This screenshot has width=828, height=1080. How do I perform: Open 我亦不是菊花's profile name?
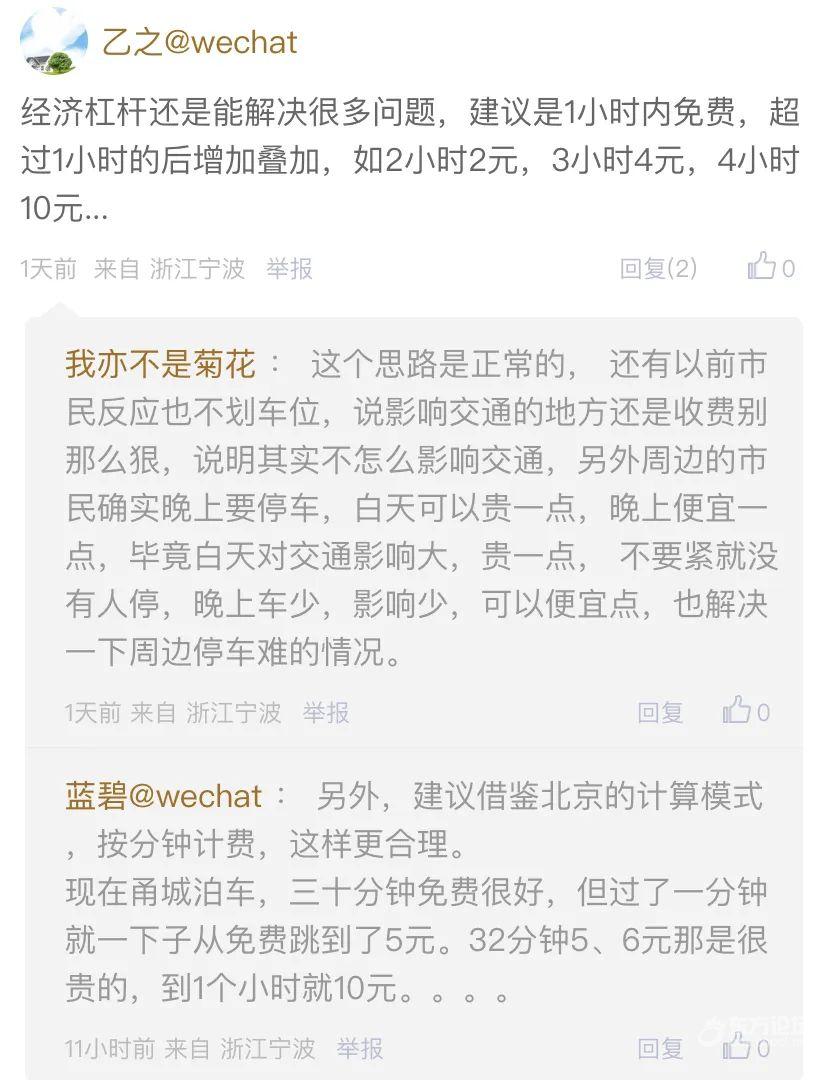pyautogui.click(x=160, y=365)
